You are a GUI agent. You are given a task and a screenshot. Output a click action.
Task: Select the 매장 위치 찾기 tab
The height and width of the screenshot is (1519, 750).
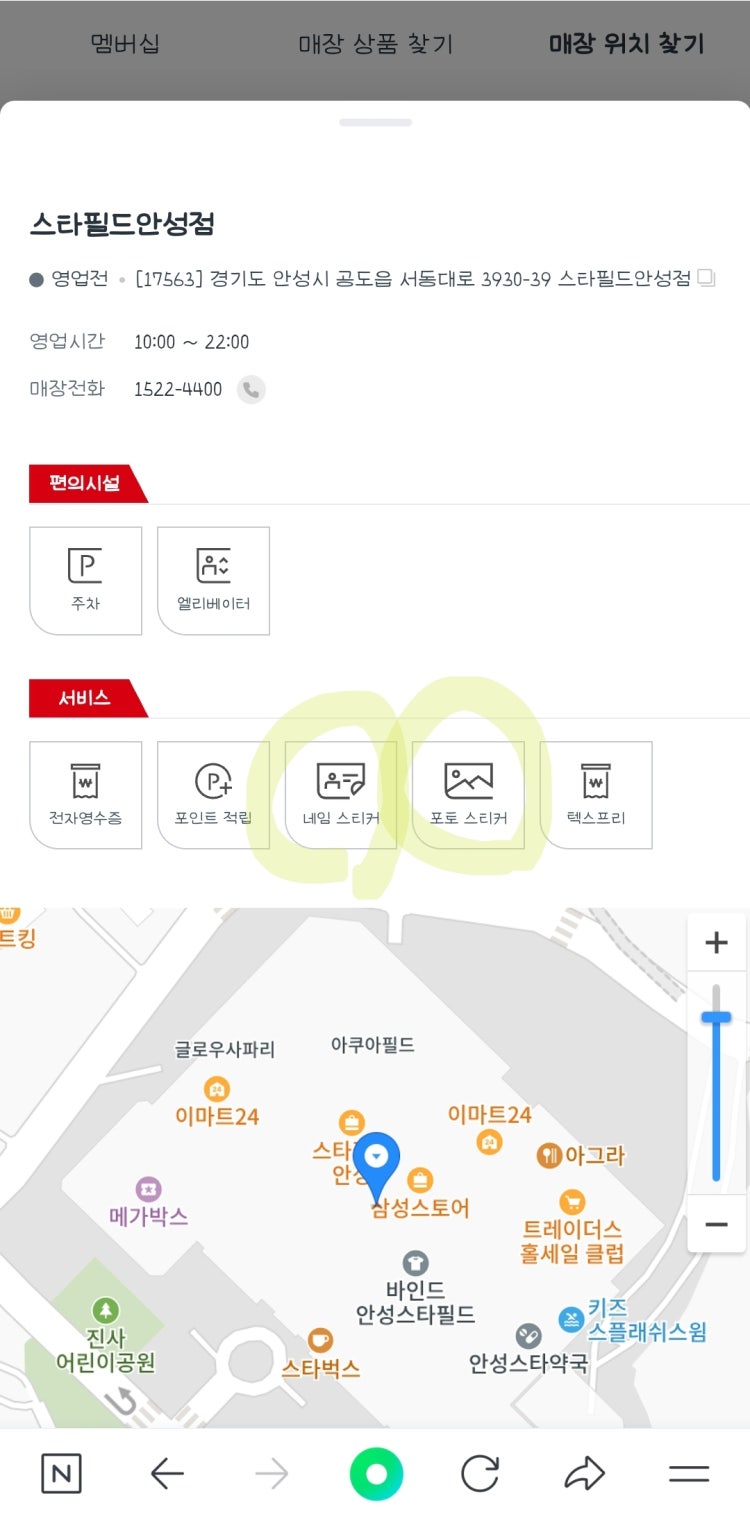626,44
